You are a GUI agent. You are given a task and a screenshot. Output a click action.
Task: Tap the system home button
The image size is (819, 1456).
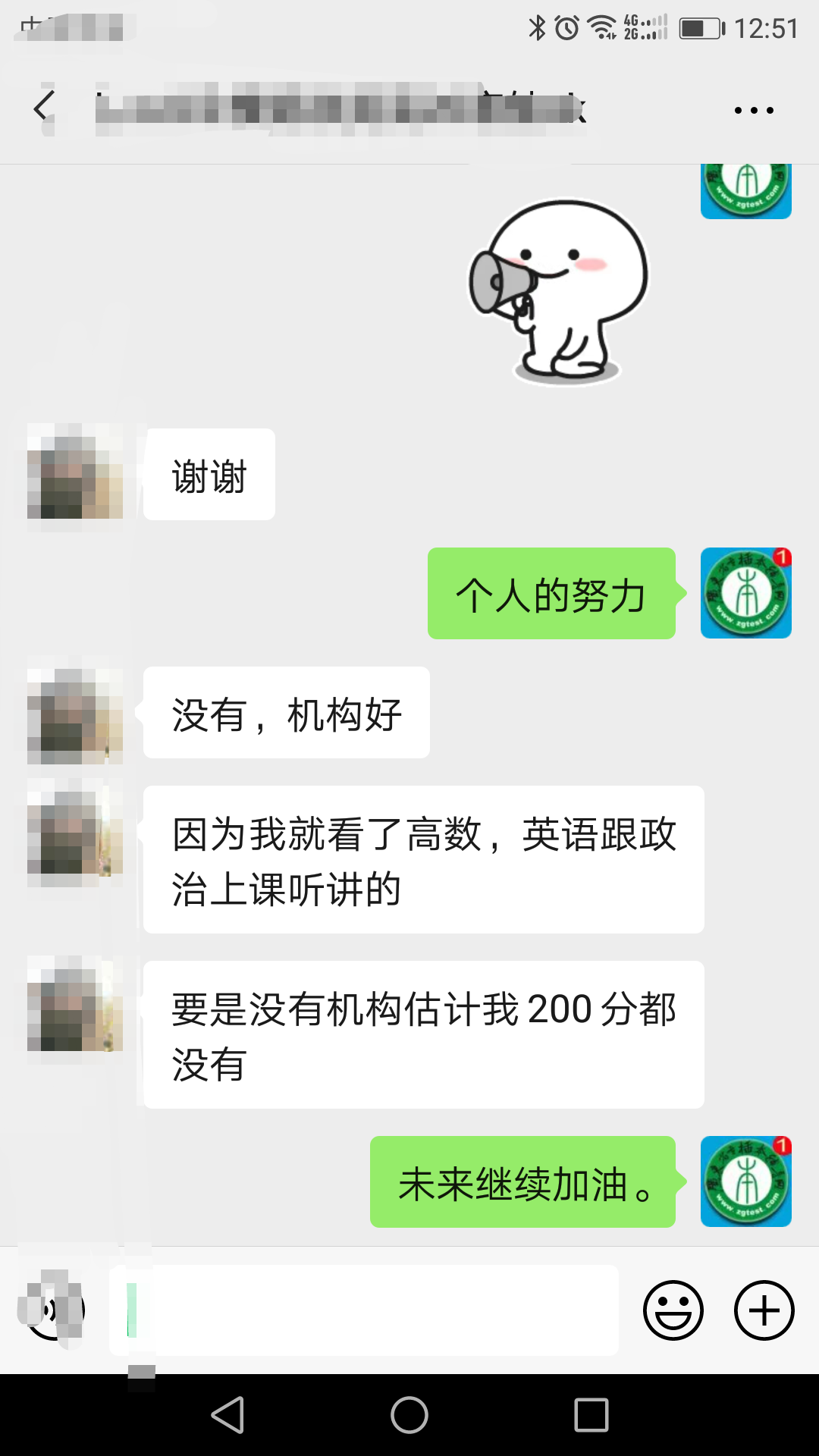(x=409, y=1415)
